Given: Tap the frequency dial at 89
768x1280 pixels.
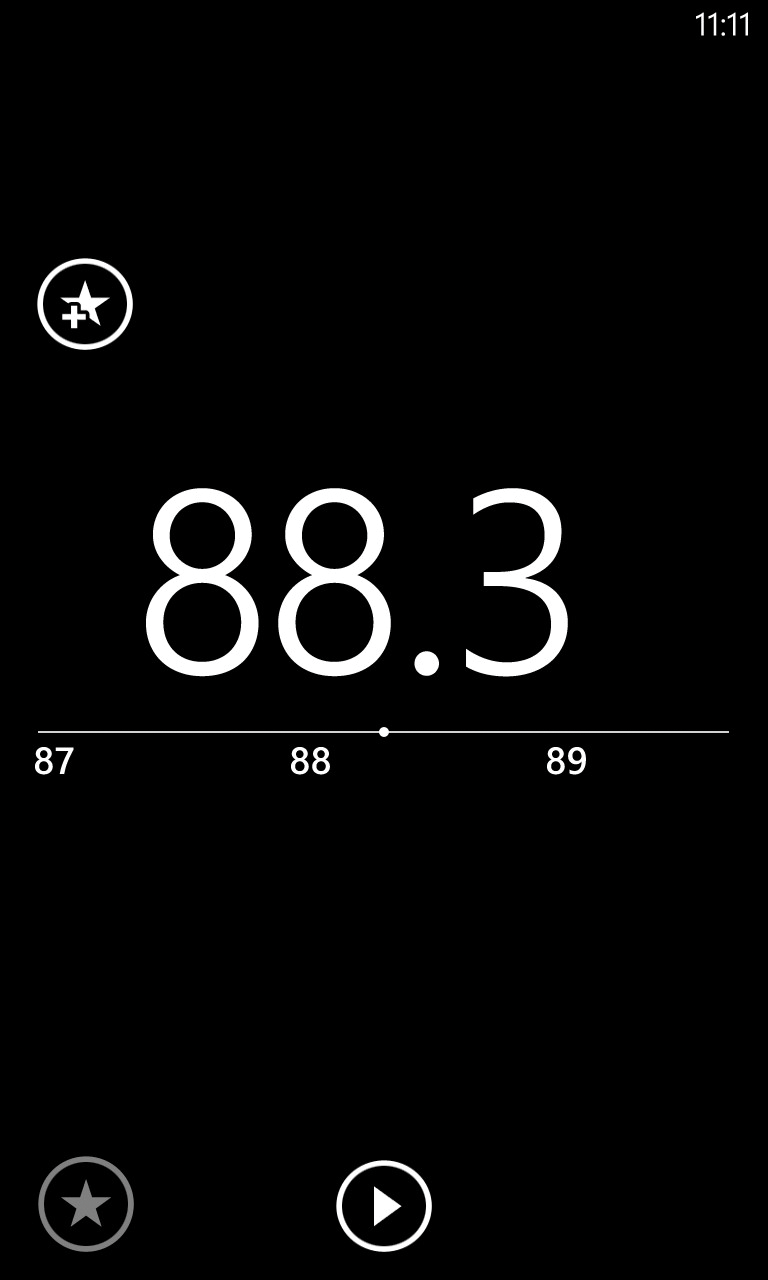Looking at the screenshot, I should pyautogui.click(x=566, y=761).
